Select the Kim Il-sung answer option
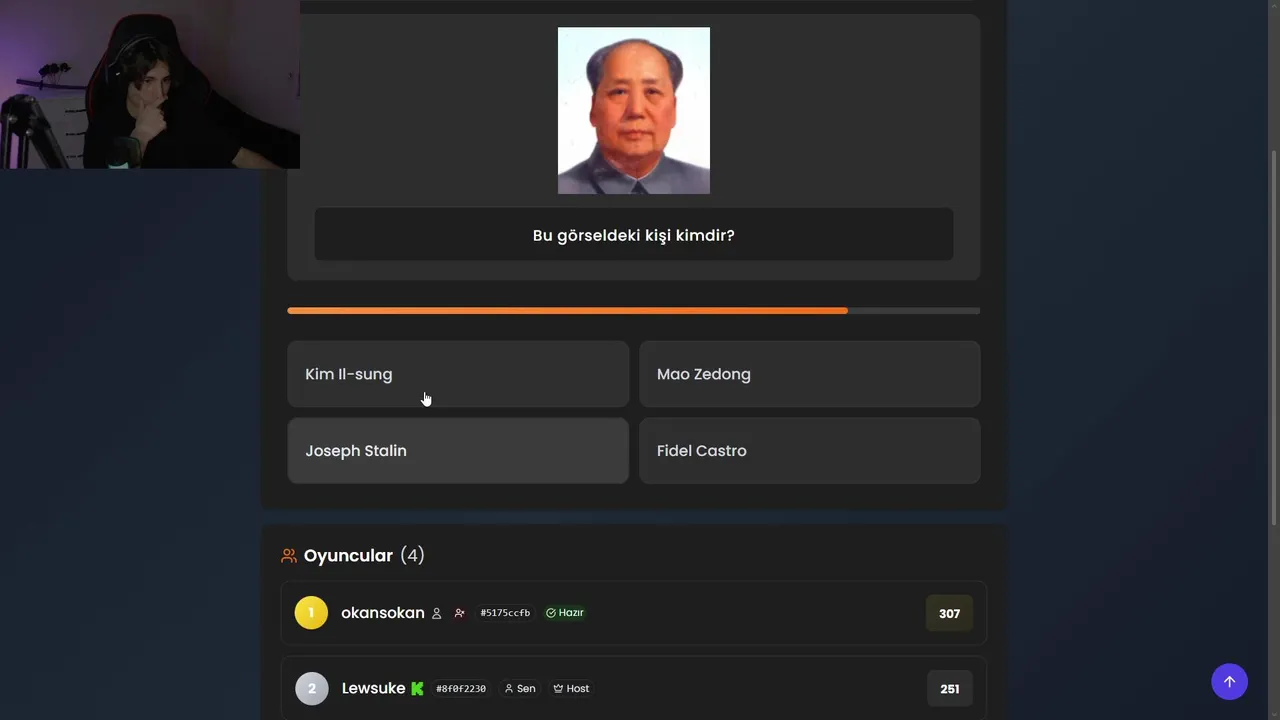Viewport: 1280px width, 720px height. tap(458, 374)
